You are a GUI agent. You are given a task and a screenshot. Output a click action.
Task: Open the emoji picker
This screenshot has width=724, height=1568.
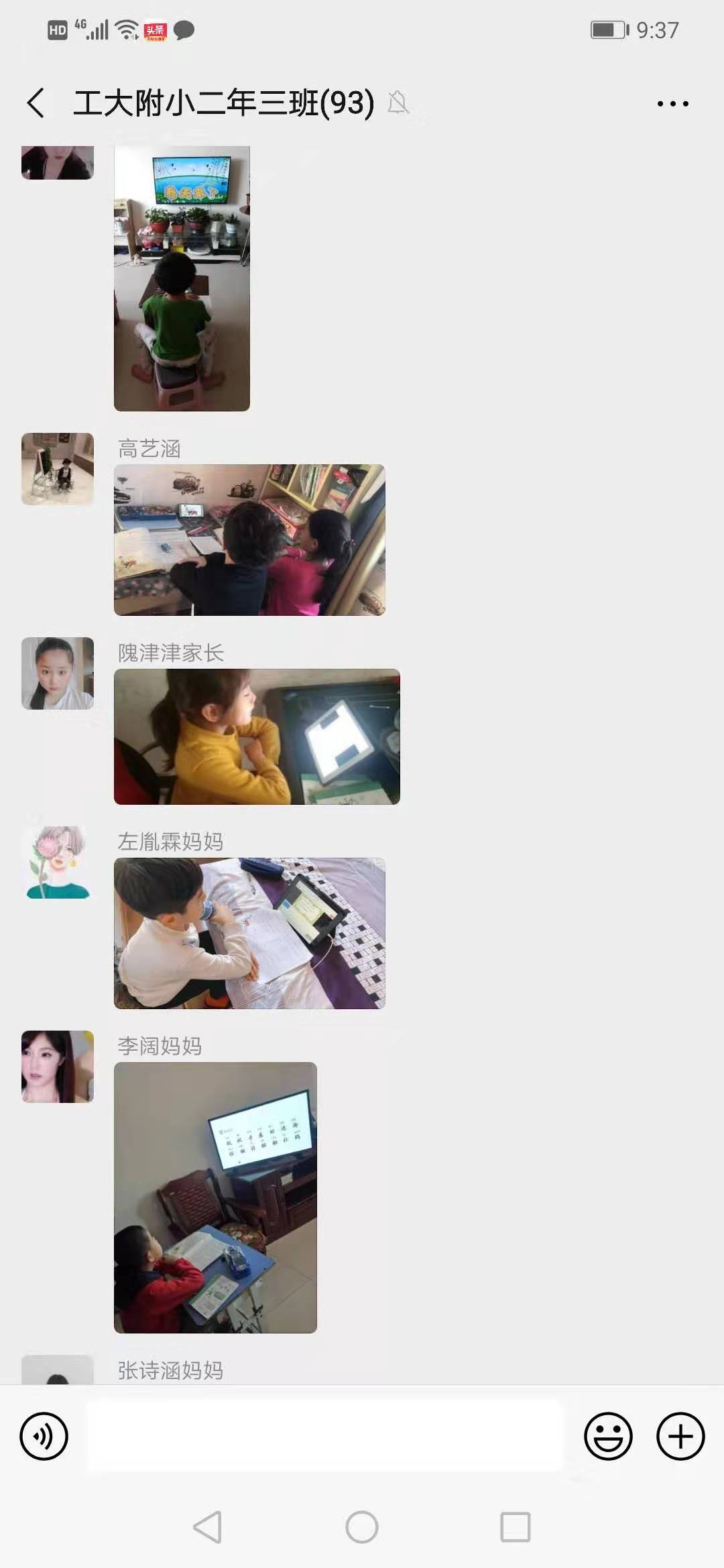[x=608, y=1436]
